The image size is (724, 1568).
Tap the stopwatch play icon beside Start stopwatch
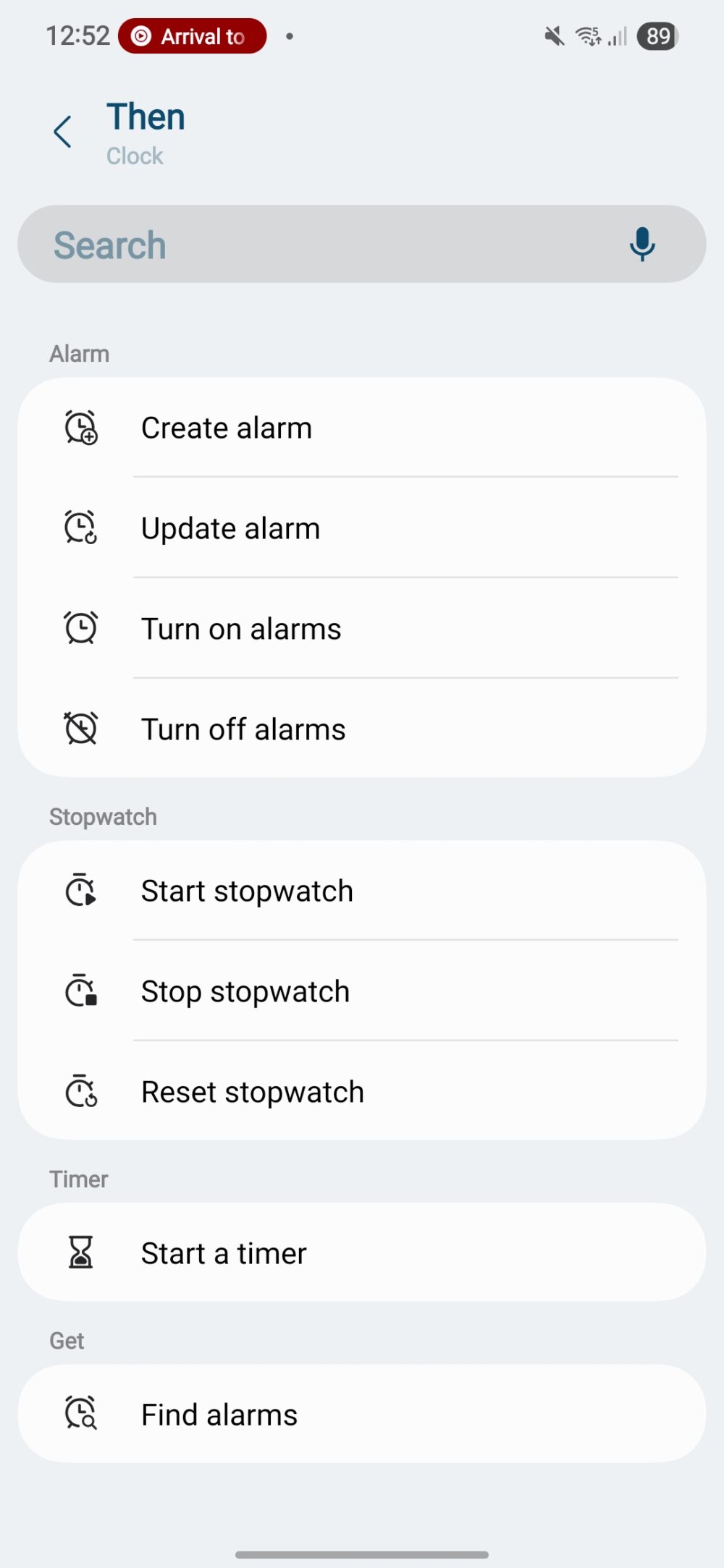[81, 891]
